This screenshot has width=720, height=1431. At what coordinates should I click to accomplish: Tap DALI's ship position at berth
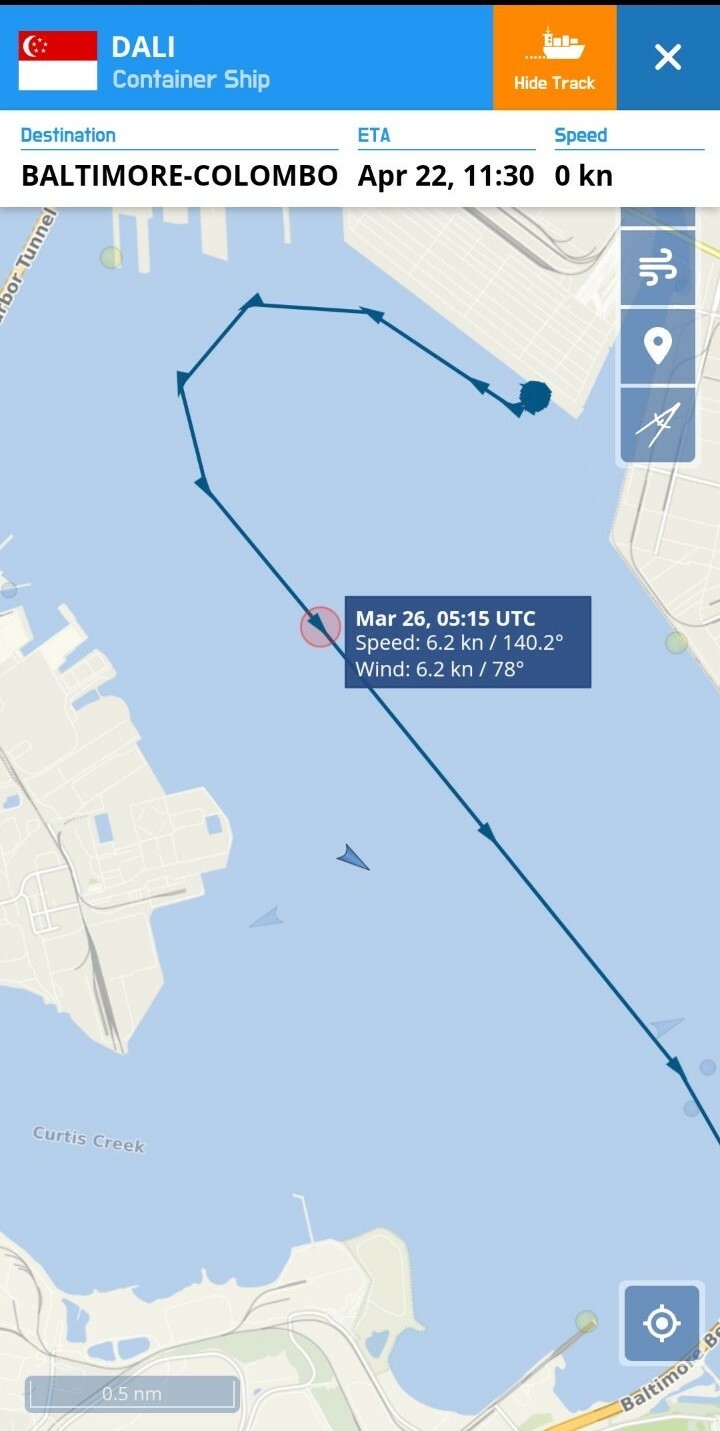(535, 397)
